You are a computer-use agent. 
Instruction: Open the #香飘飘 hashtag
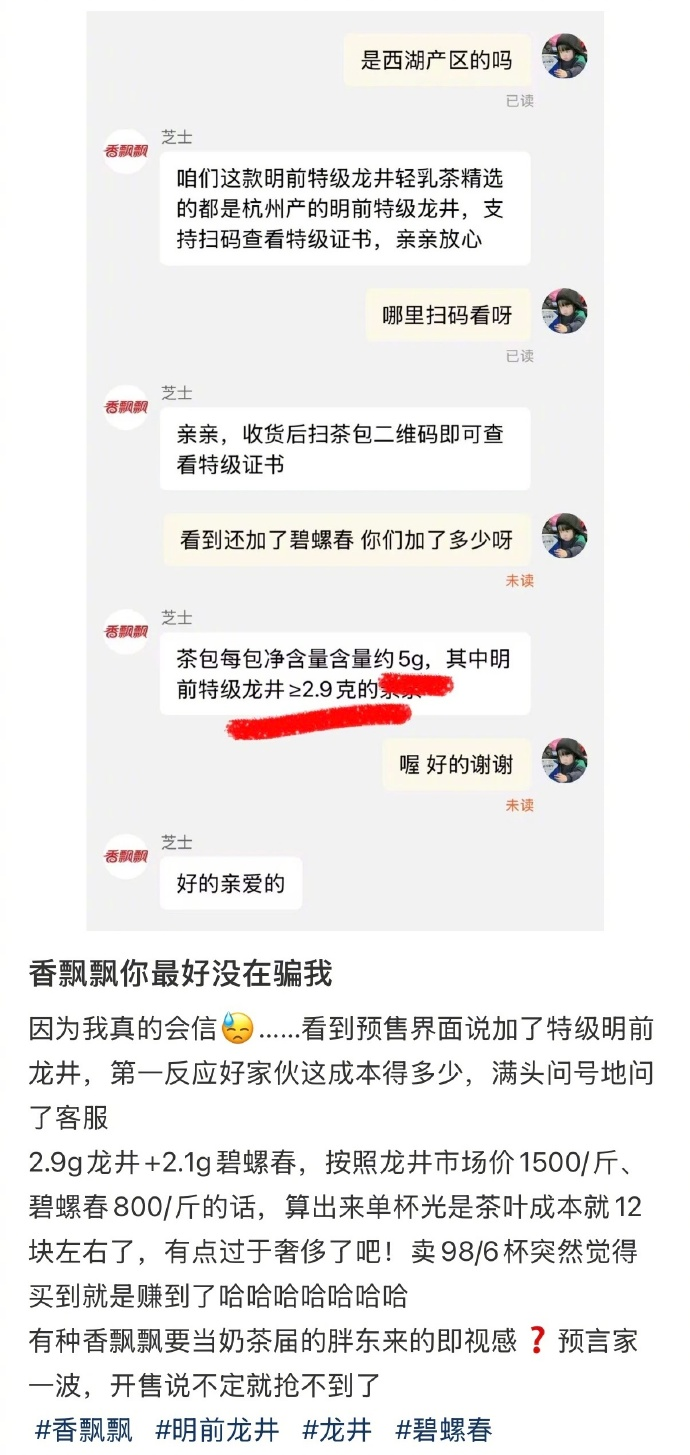coord(84,1430)
